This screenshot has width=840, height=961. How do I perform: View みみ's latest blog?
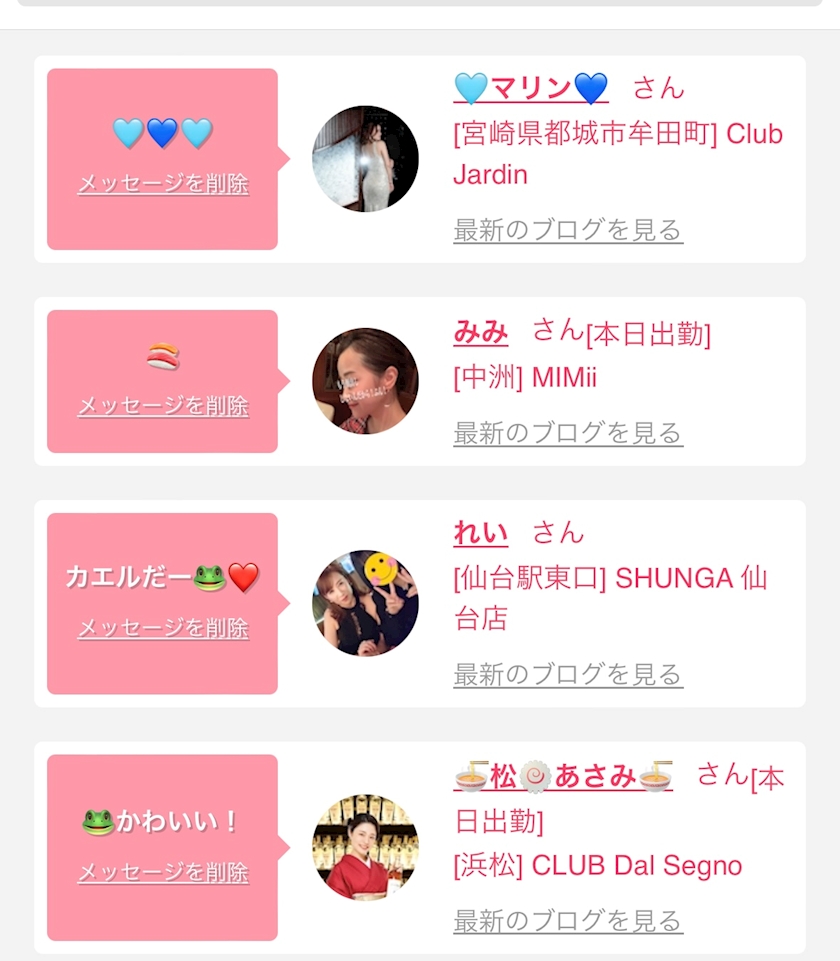pos(568,433)
